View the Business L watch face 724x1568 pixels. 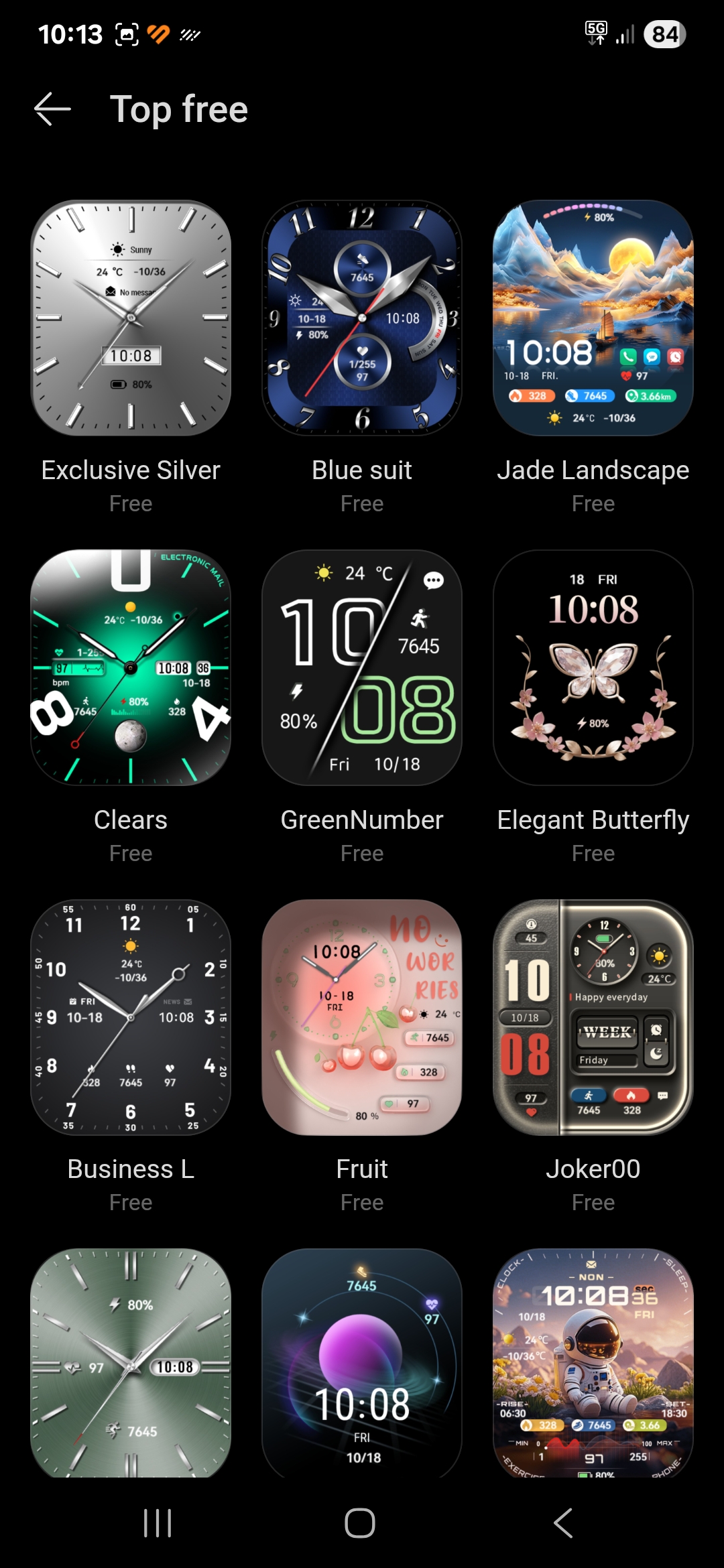(131, 1017)
